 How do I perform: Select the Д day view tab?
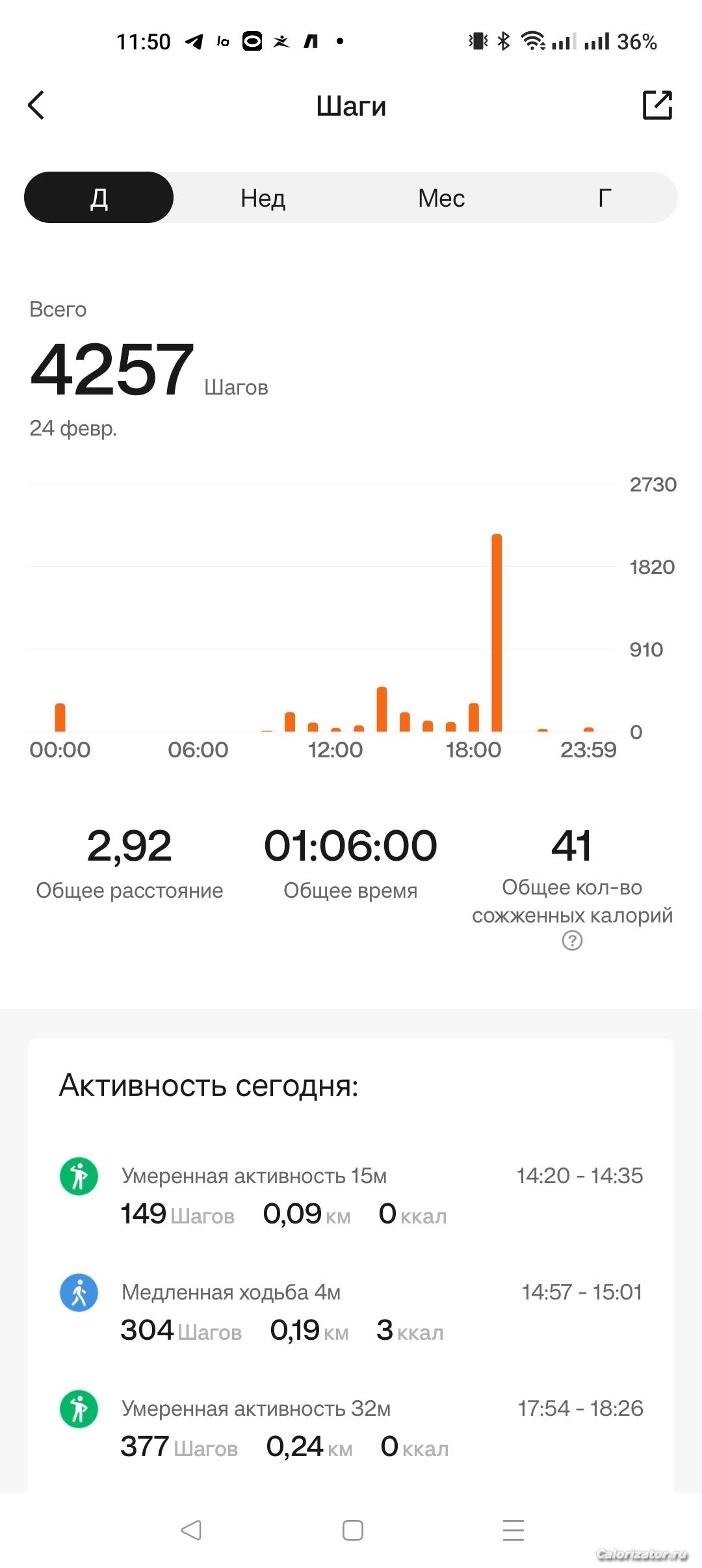point(99,198)
